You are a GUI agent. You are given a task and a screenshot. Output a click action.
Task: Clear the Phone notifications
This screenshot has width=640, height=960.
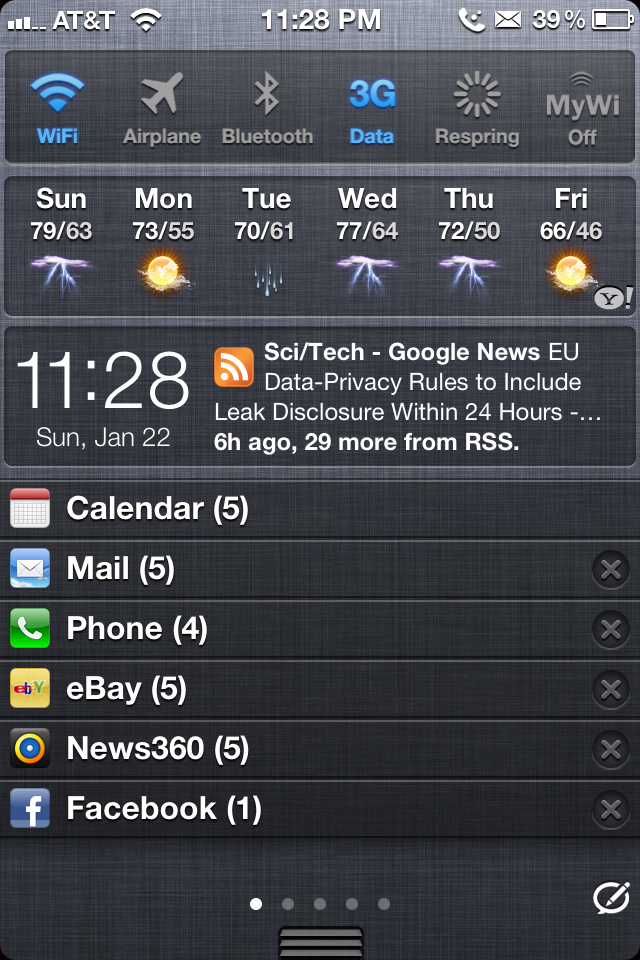610,630
